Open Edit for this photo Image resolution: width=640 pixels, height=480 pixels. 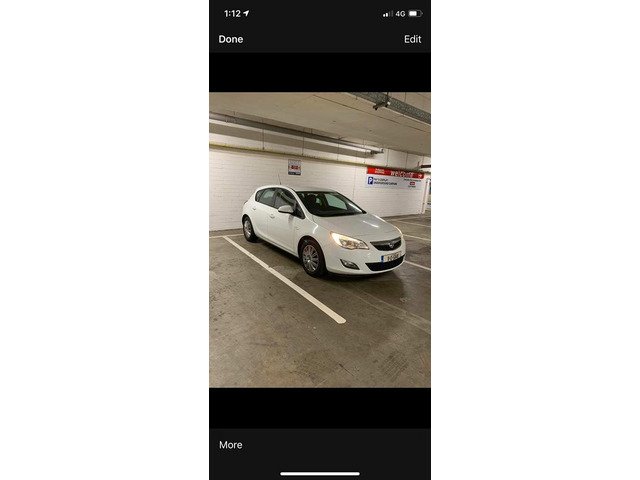[412, 39]
